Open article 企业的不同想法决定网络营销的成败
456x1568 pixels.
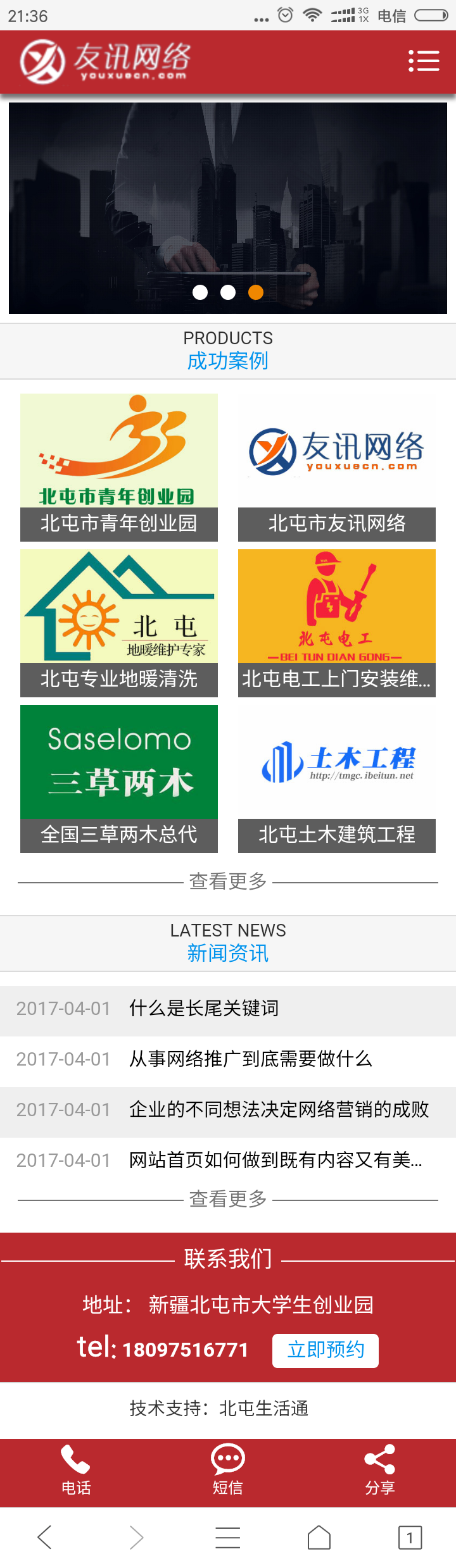279,1110
